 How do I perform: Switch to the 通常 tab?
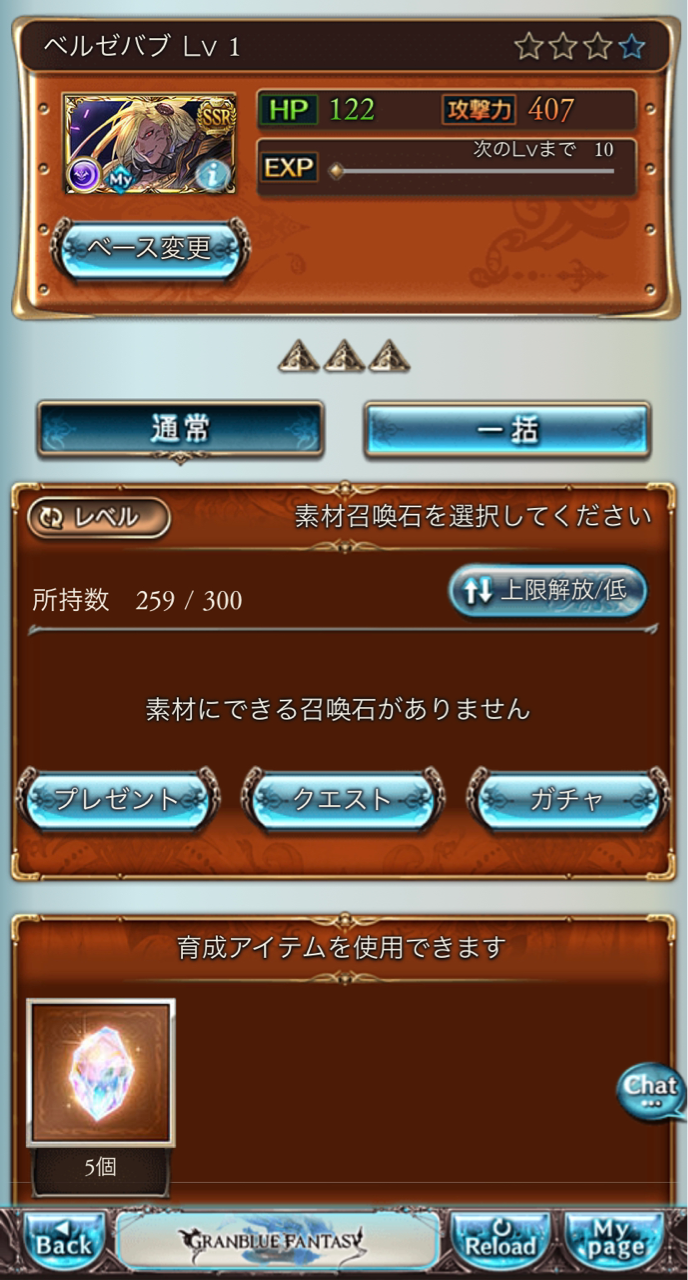(180, 430)
